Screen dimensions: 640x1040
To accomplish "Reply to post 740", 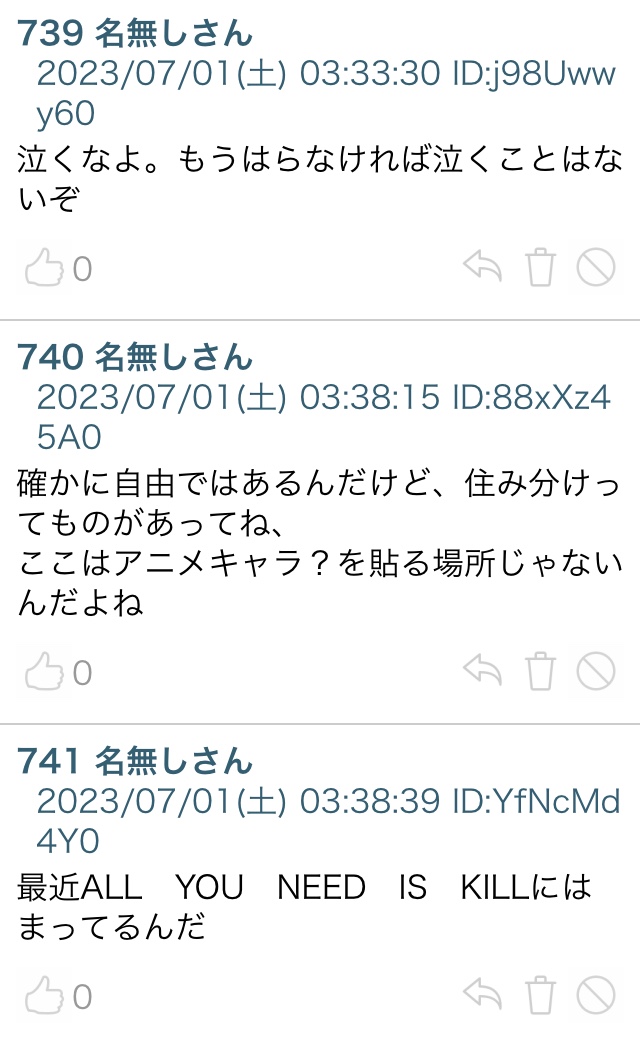I will [x=483, y=671].
